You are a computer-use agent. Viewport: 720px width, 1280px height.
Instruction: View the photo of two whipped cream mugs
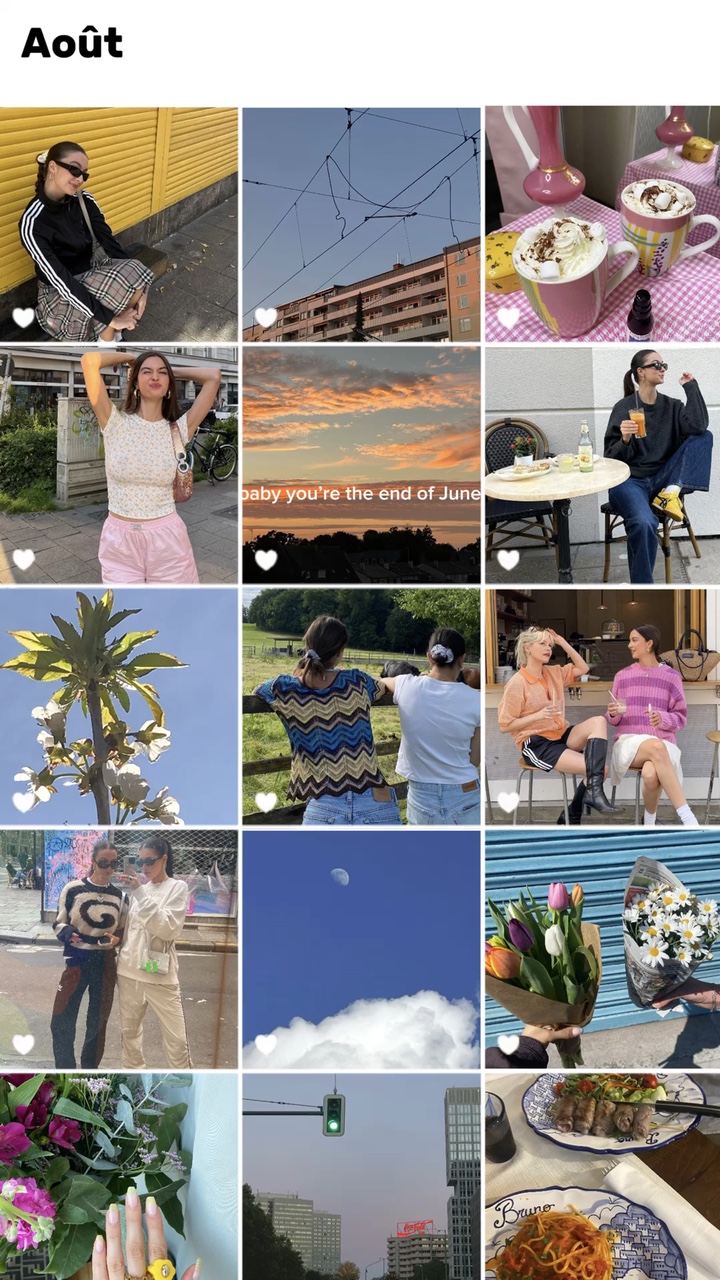pos(602,224)
